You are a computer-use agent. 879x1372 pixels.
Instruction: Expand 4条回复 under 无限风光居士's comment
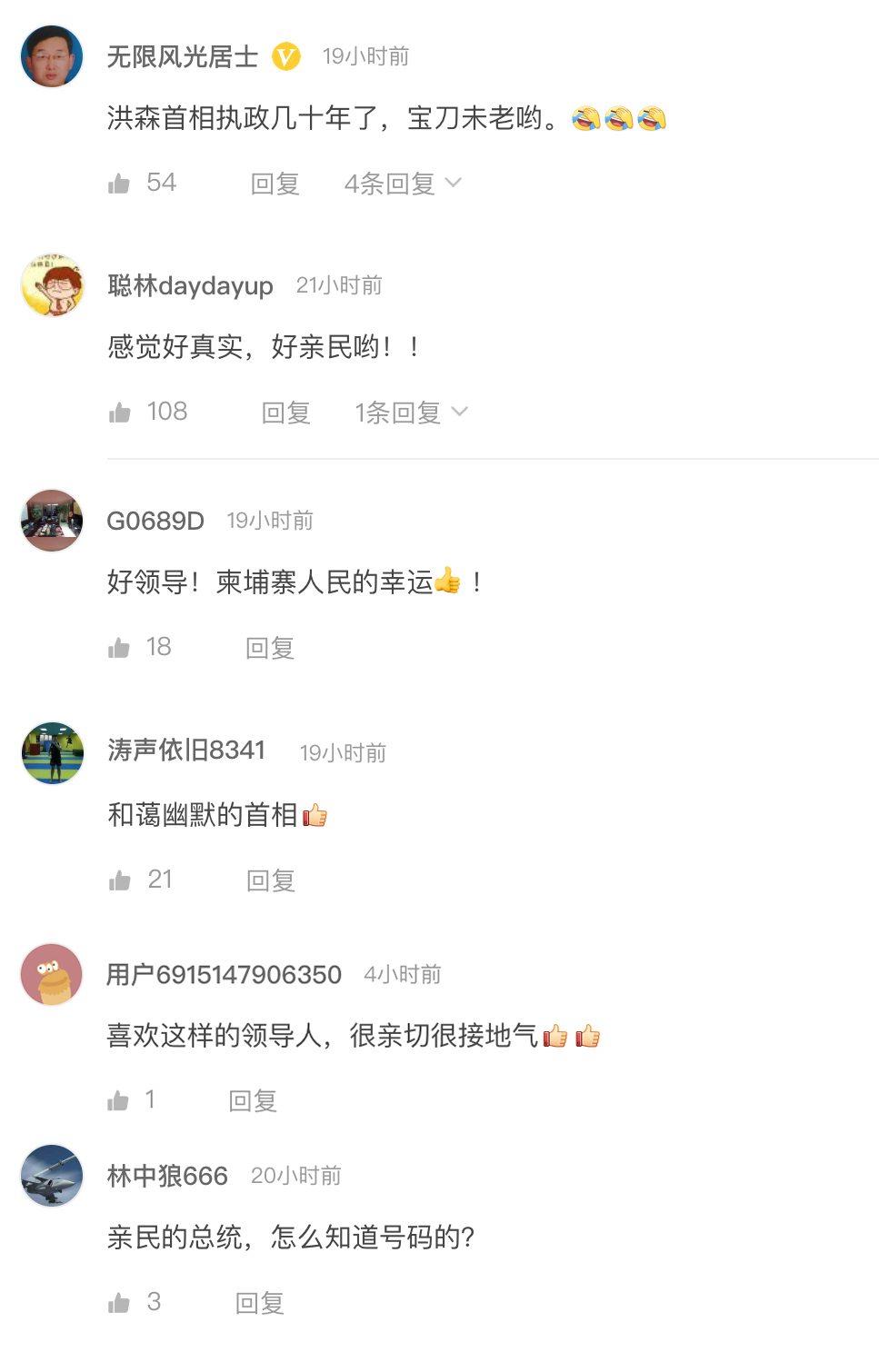[402, 184]
